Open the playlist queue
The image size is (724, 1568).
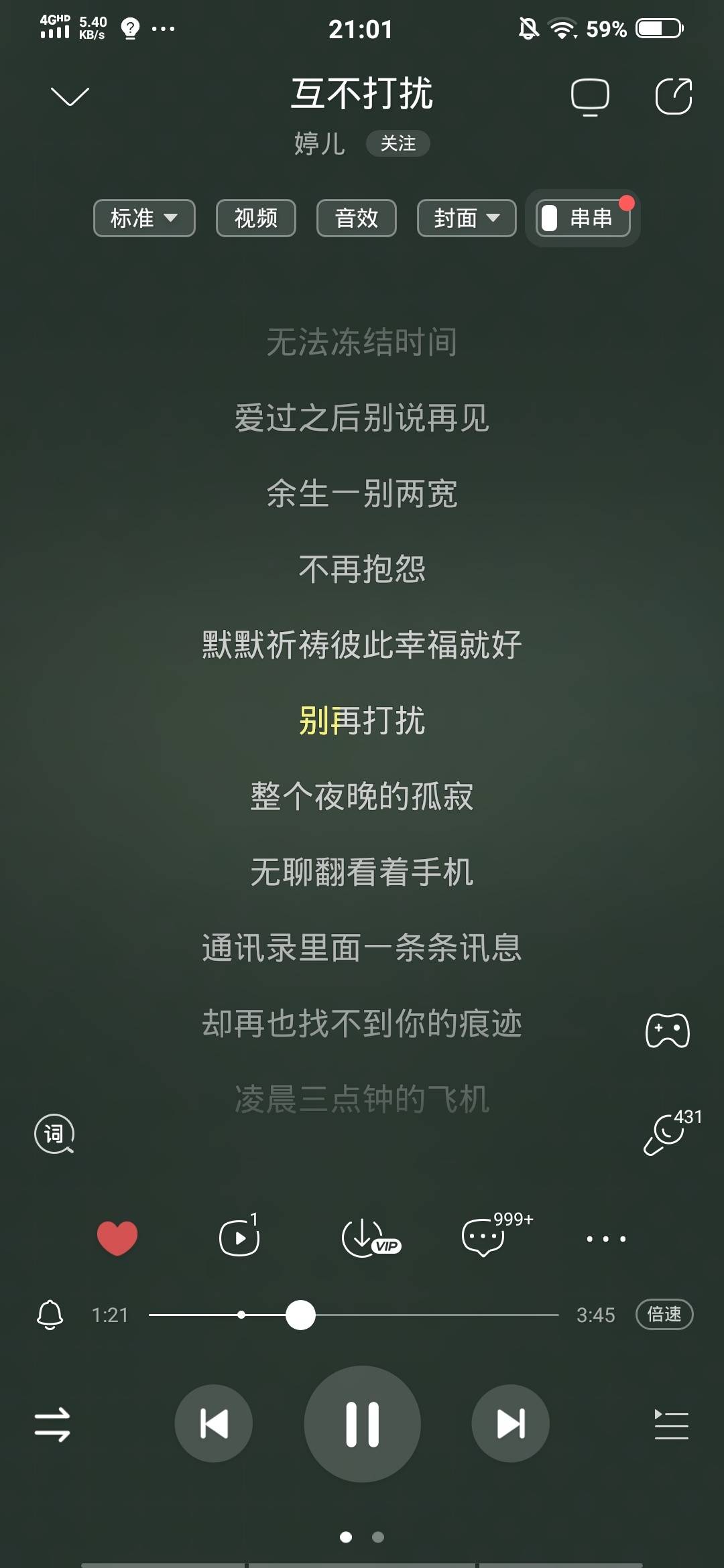[x=671, y=1424]
